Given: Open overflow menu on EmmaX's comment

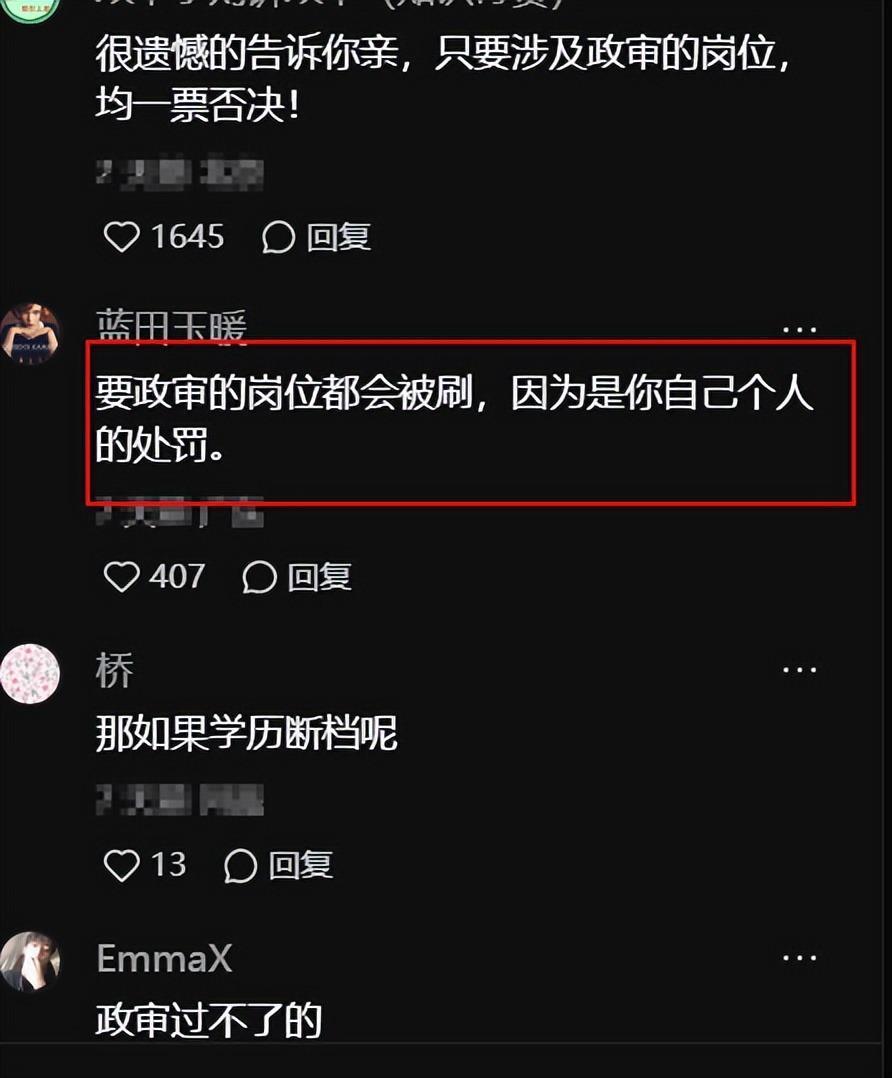Looking at the screenshot, I should point(799,958).
